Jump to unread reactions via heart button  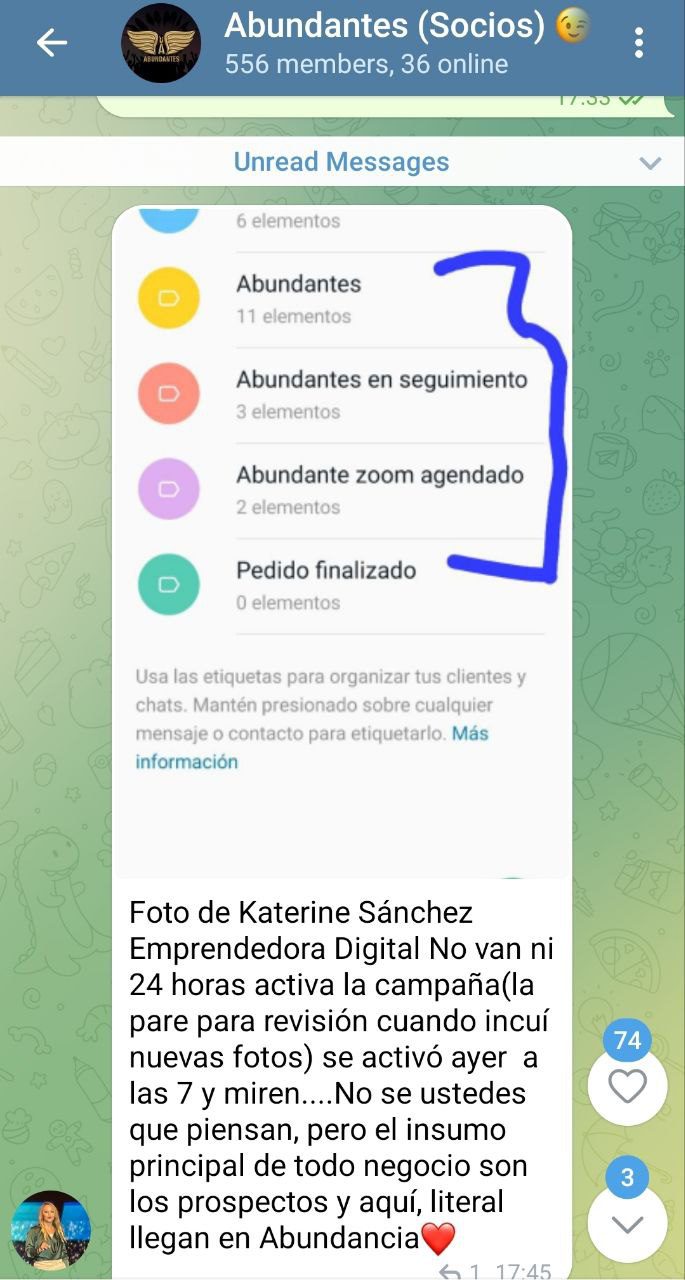[627, 1086]
